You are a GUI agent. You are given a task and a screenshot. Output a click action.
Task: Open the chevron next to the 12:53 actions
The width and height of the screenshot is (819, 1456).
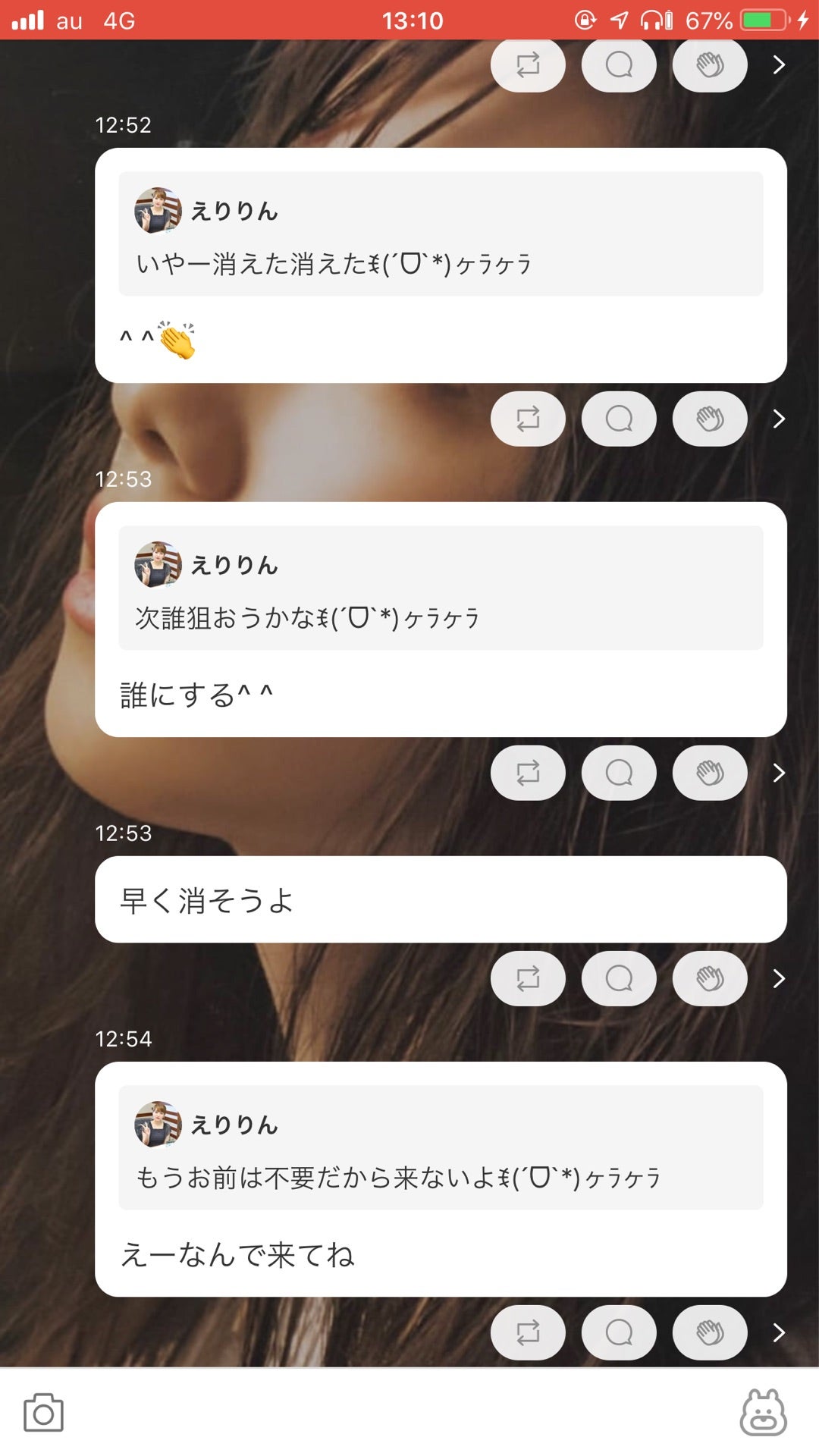click(779, 773)
